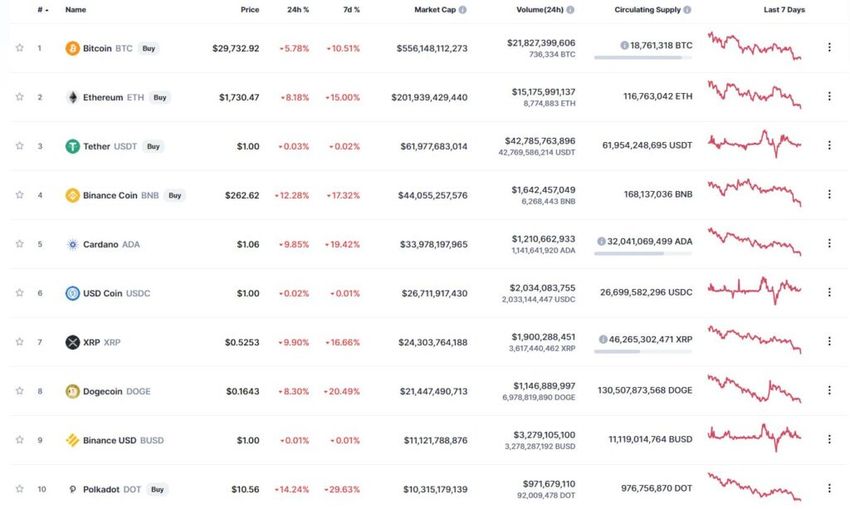850x509 pixels.
Task: Tap the Buy button next to Polkadot
Action: coord(158,489)
